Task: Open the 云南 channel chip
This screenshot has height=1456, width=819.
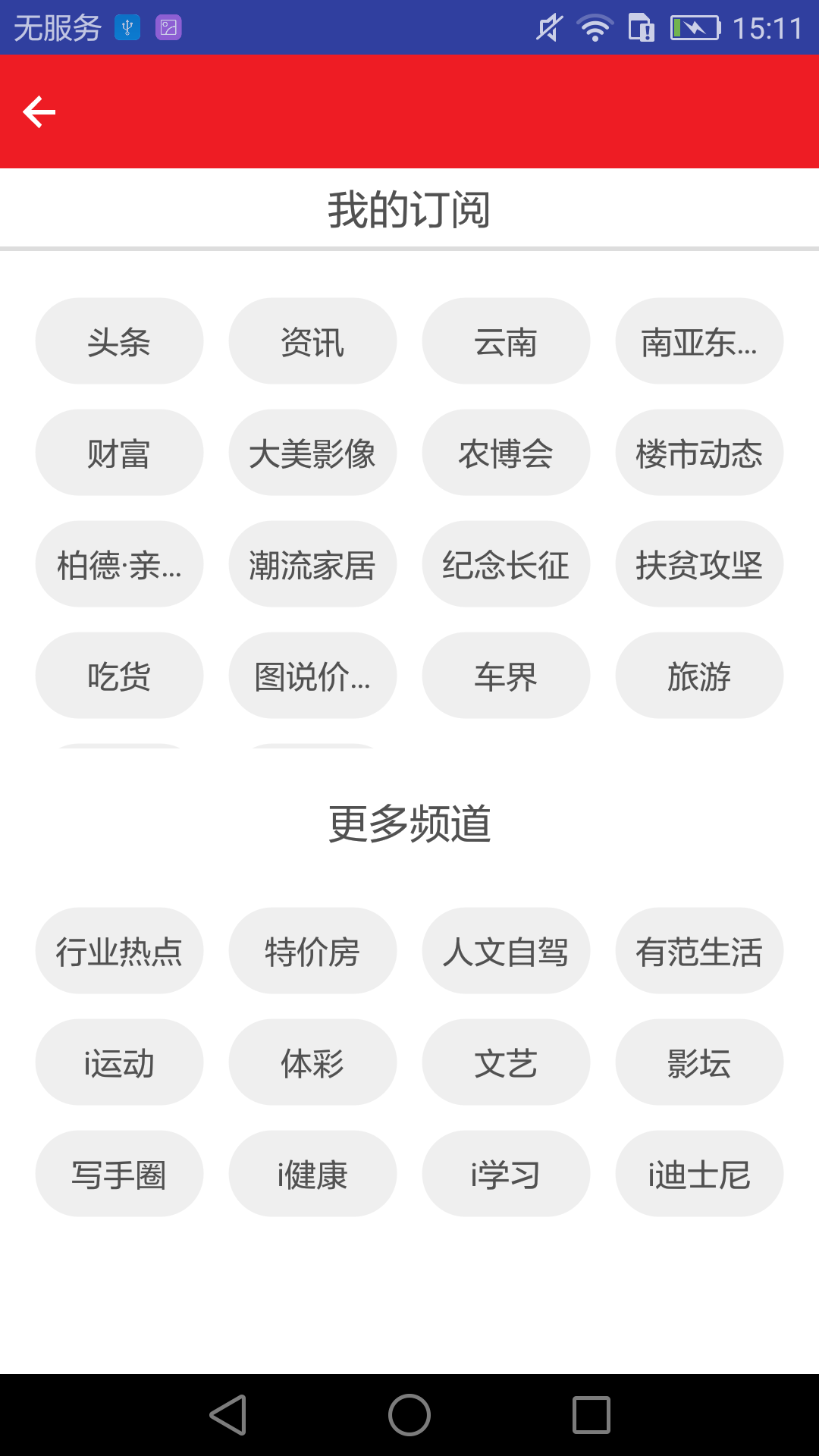Action: [506, 341]
